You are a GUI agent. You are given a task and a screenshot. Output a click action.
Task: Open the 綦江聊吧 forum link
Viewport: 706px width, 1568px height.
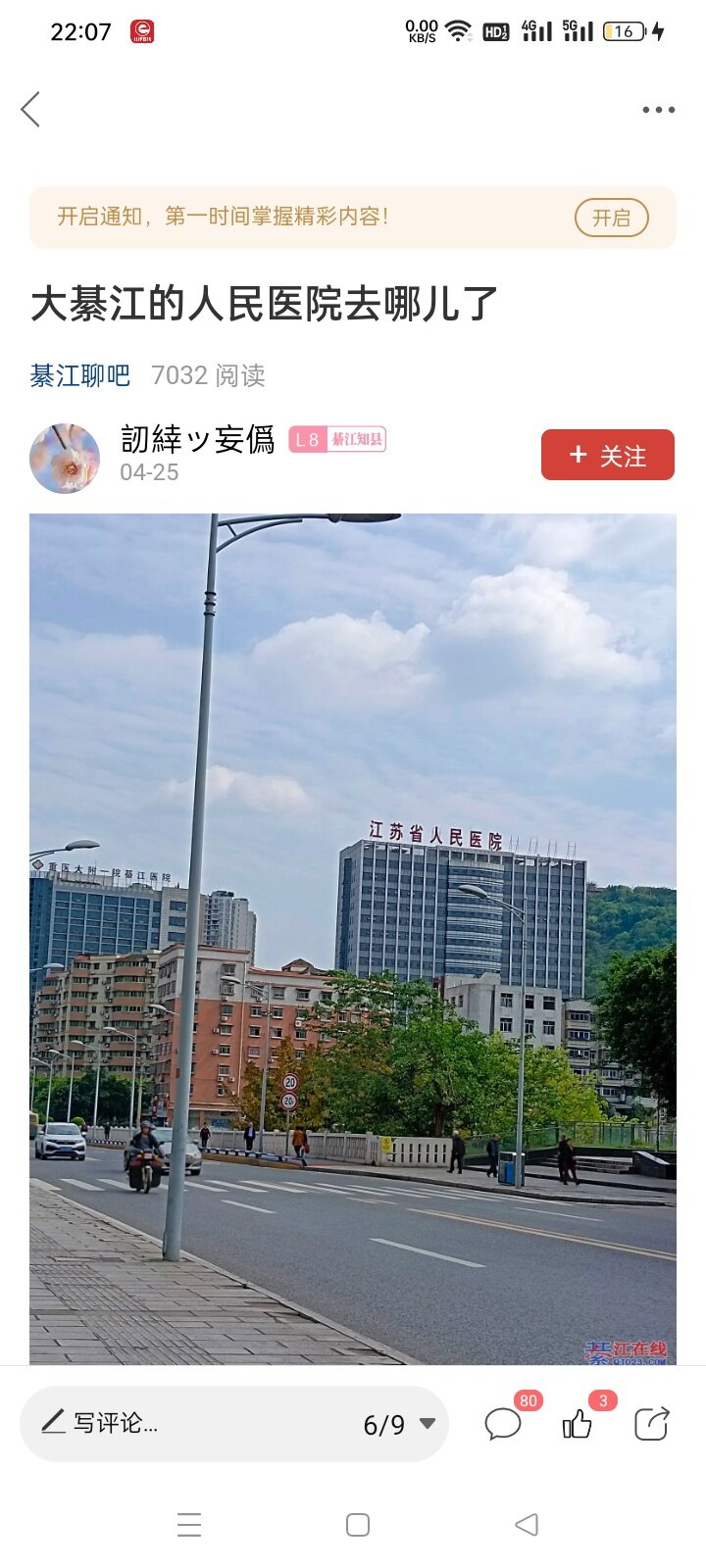point(79,375)
